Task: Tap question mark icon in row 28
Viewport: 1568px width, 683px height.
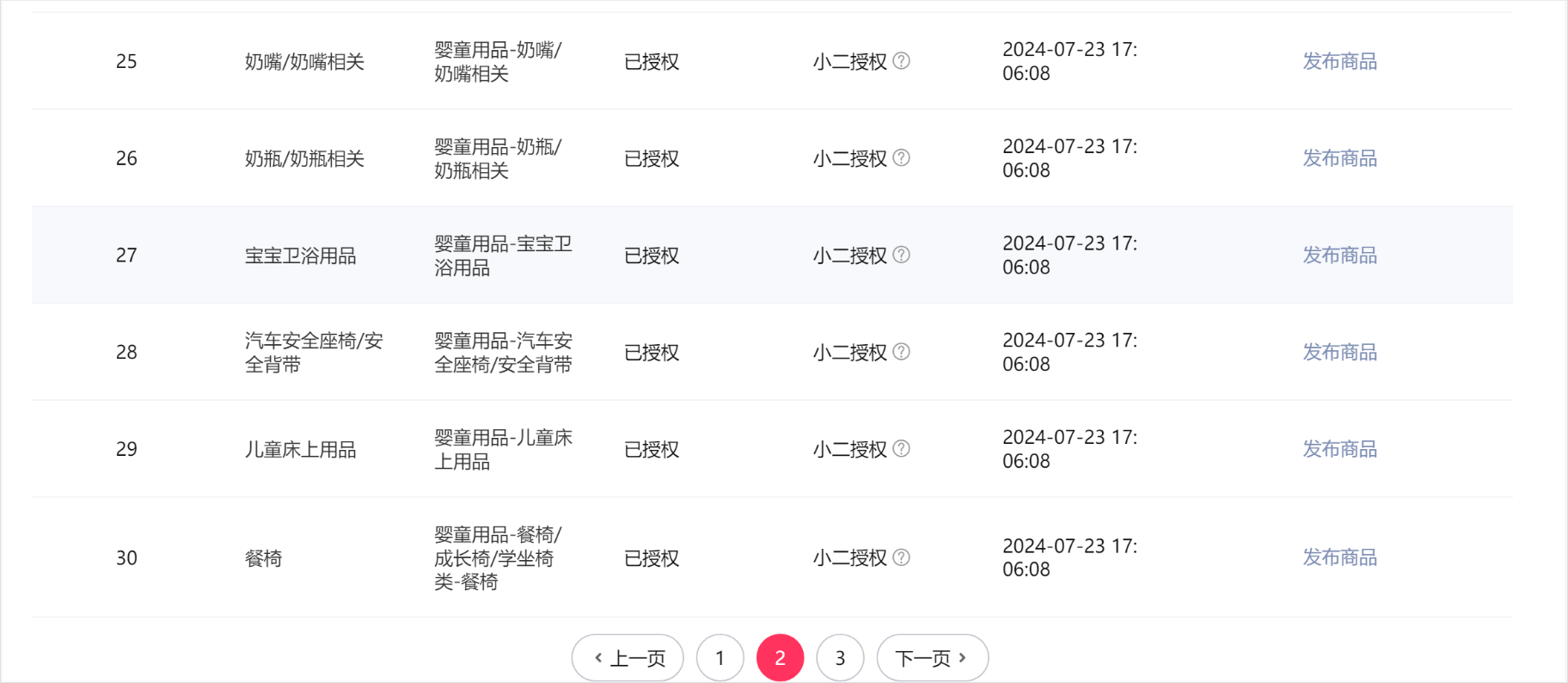Action: (901, 352)
